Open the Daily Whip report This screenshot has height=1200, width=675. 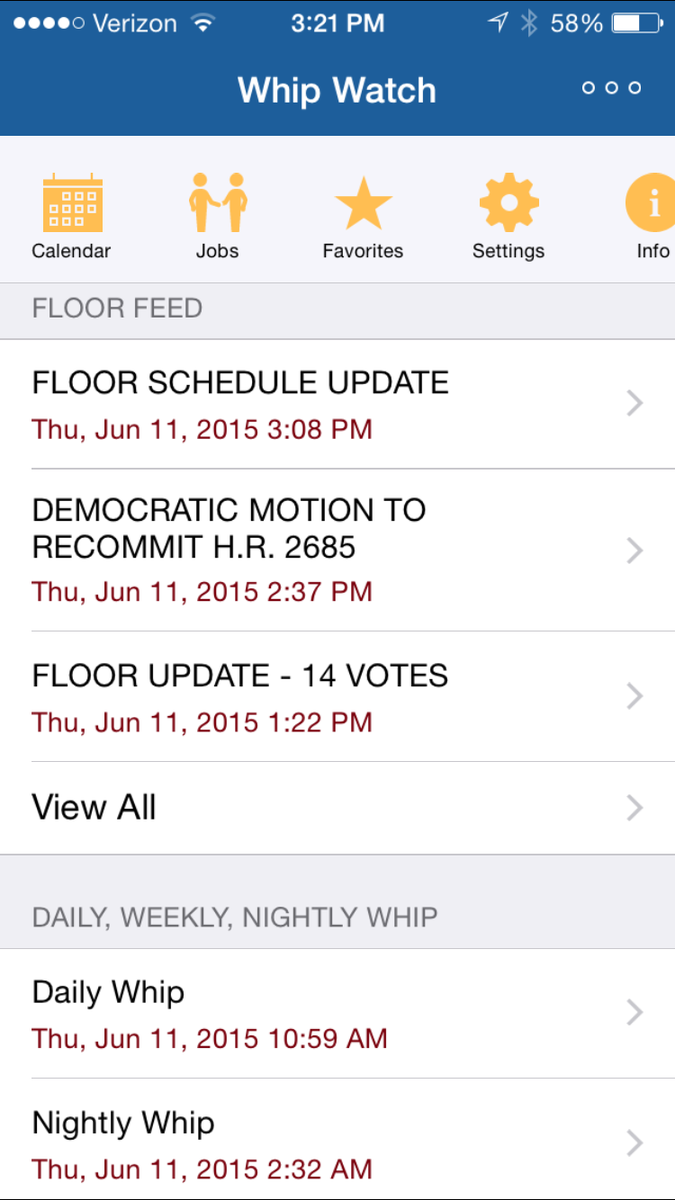click(x=337, y=1013)
